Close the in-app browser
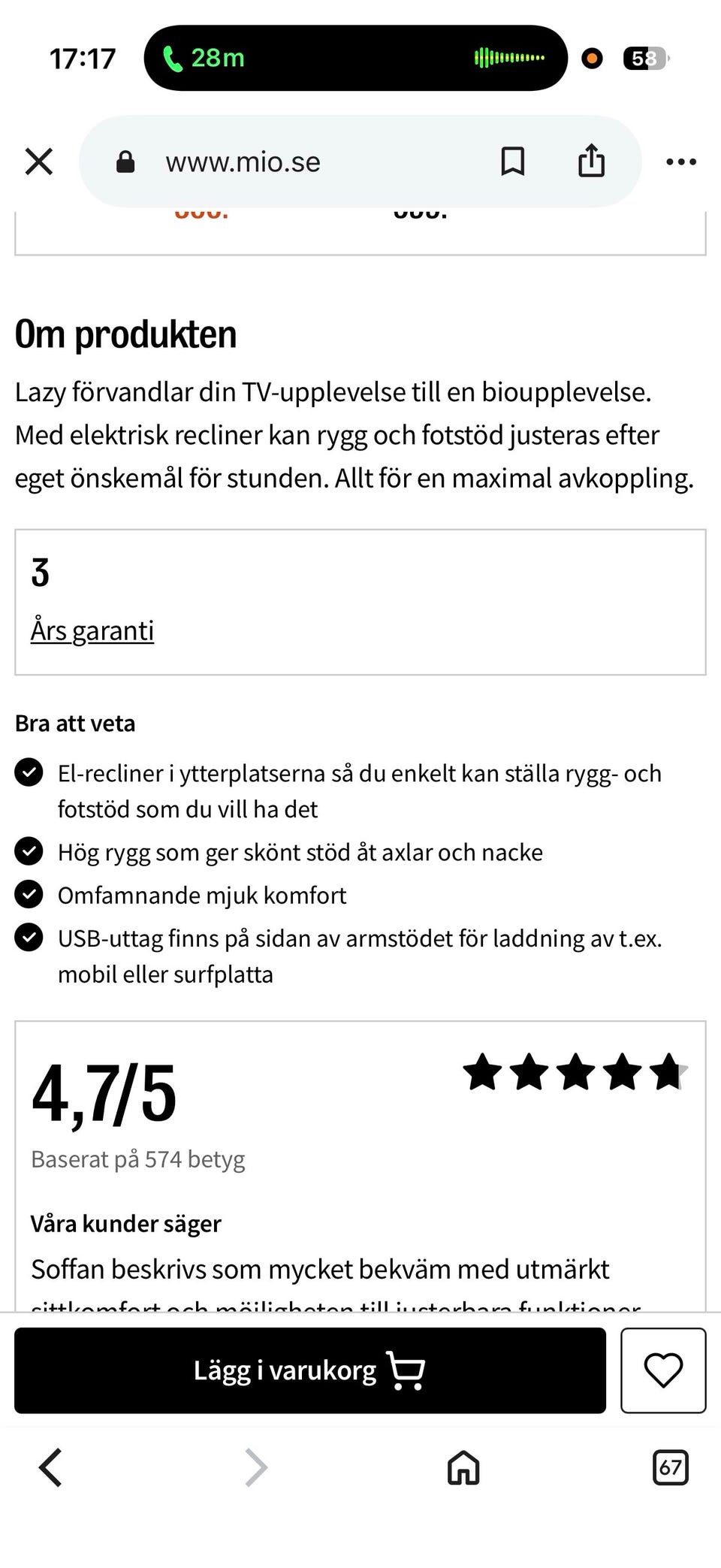 (x=39, y=162)
